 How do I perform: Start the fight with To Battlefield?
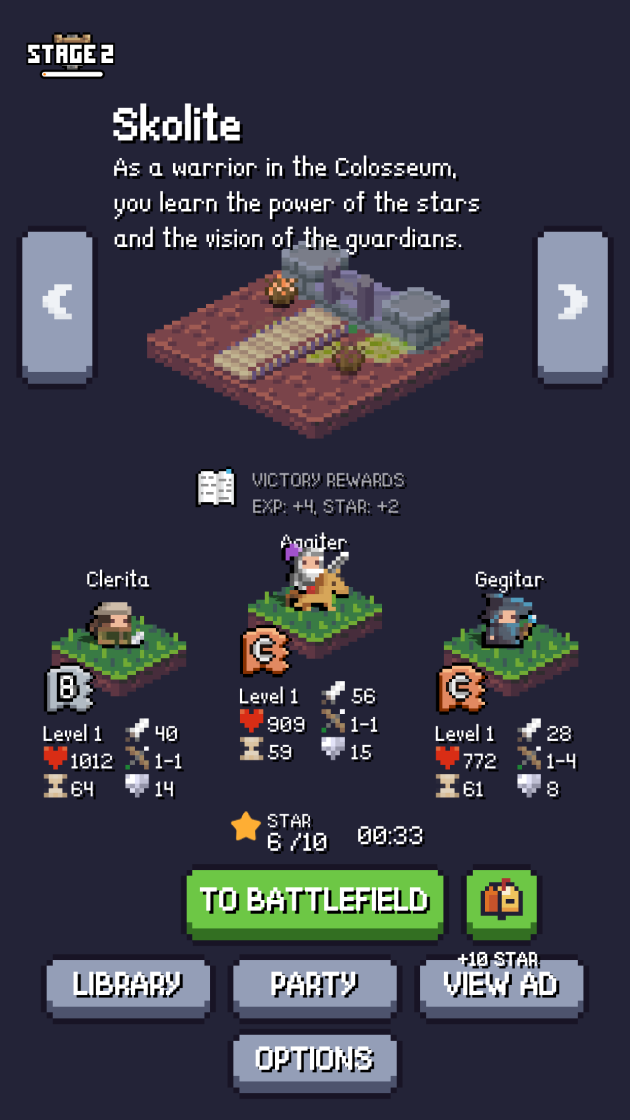(314, 901)
